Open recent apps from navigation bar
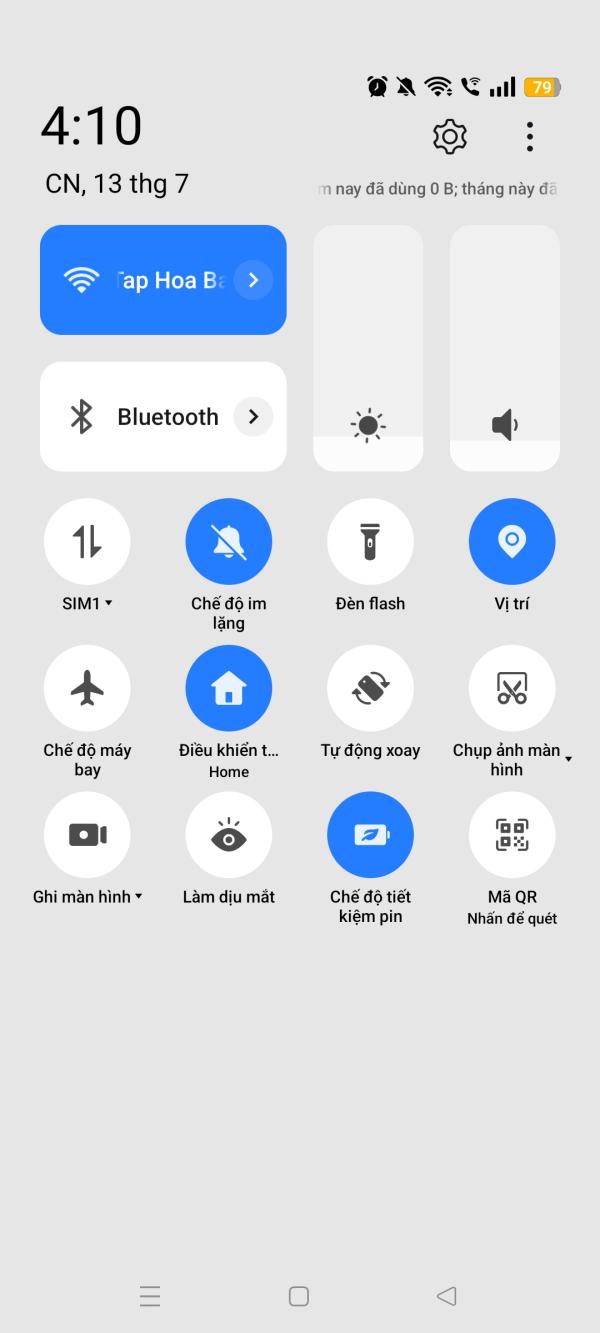 (150, 1296)
